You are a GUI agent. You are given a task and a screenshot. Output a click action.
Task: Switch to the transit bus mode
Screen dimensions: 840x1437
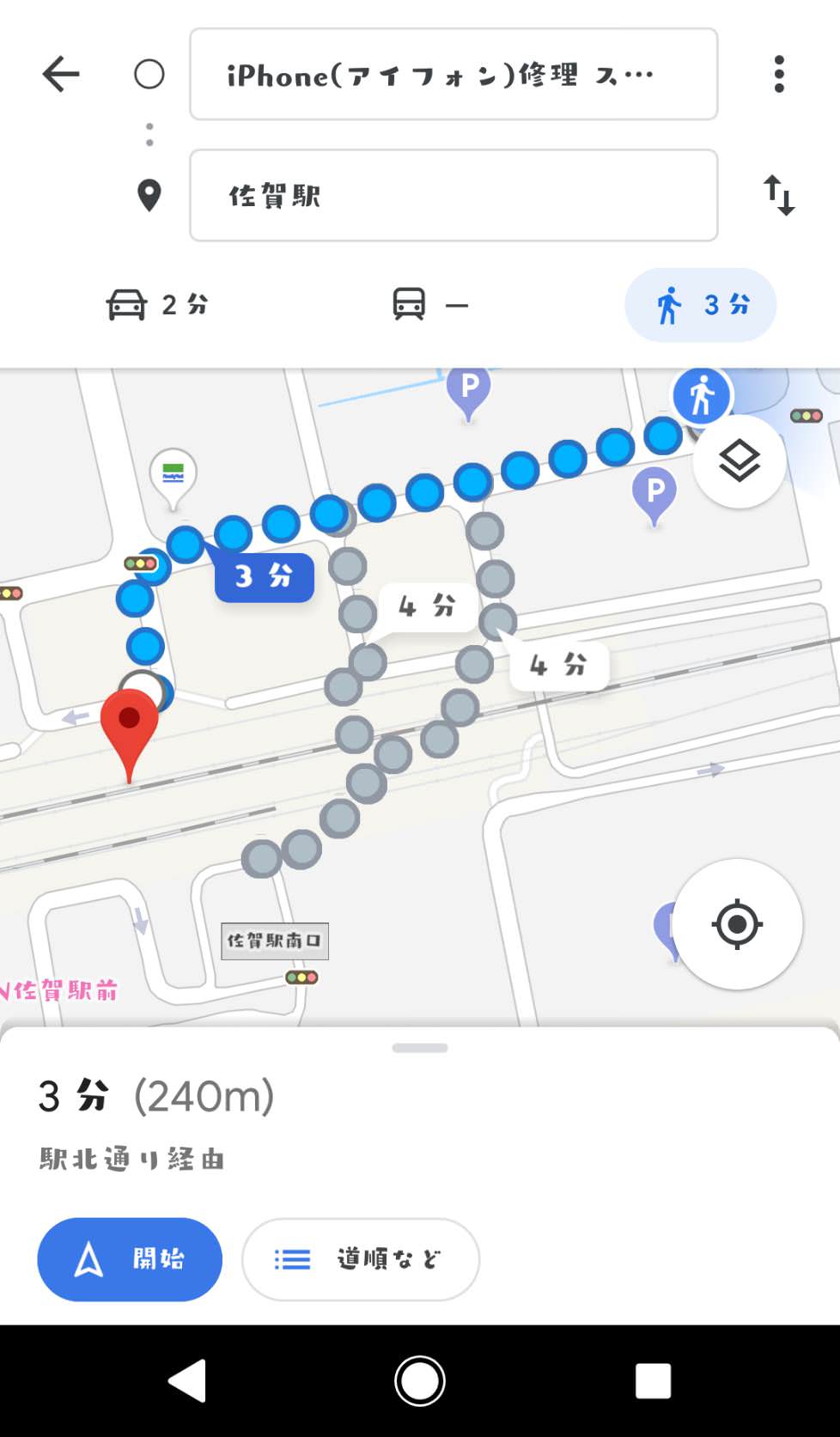(429, 305)
